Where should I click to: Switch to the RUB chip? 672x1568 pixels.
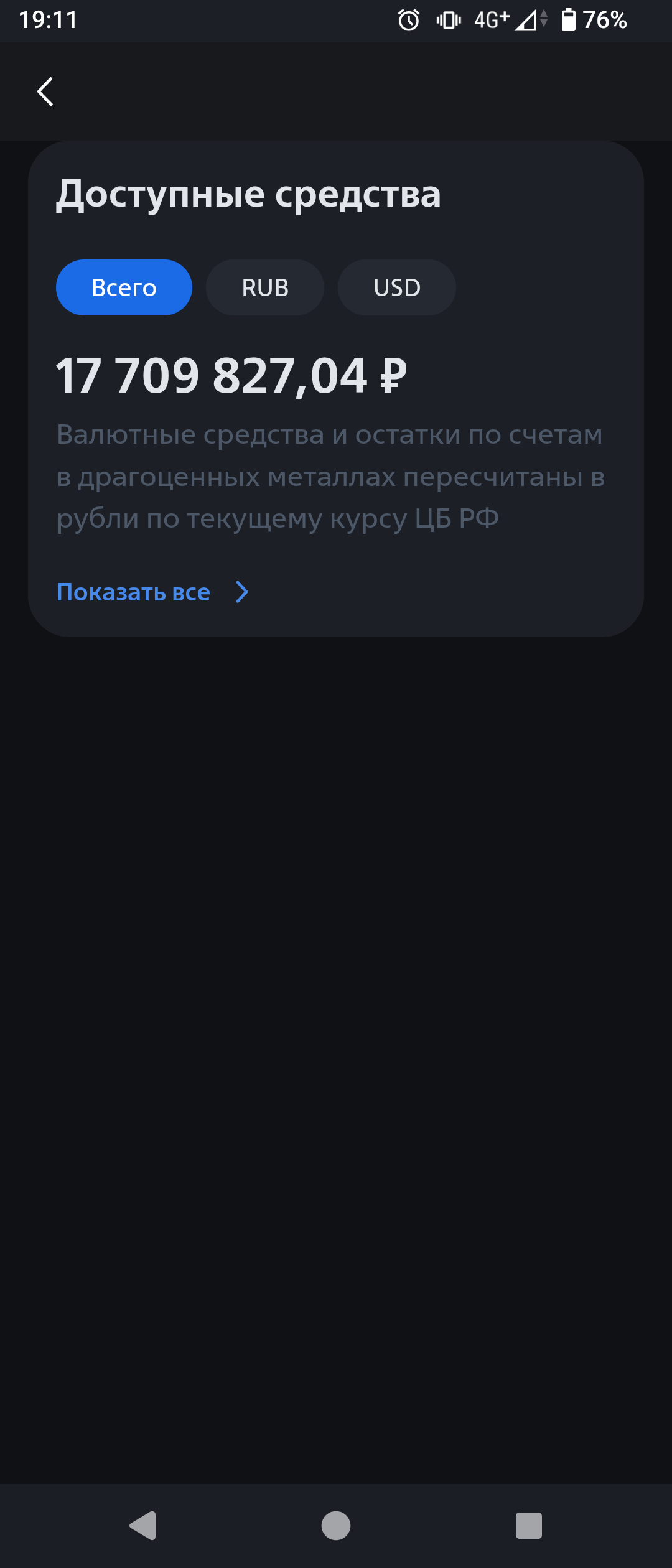pos(265,287)
